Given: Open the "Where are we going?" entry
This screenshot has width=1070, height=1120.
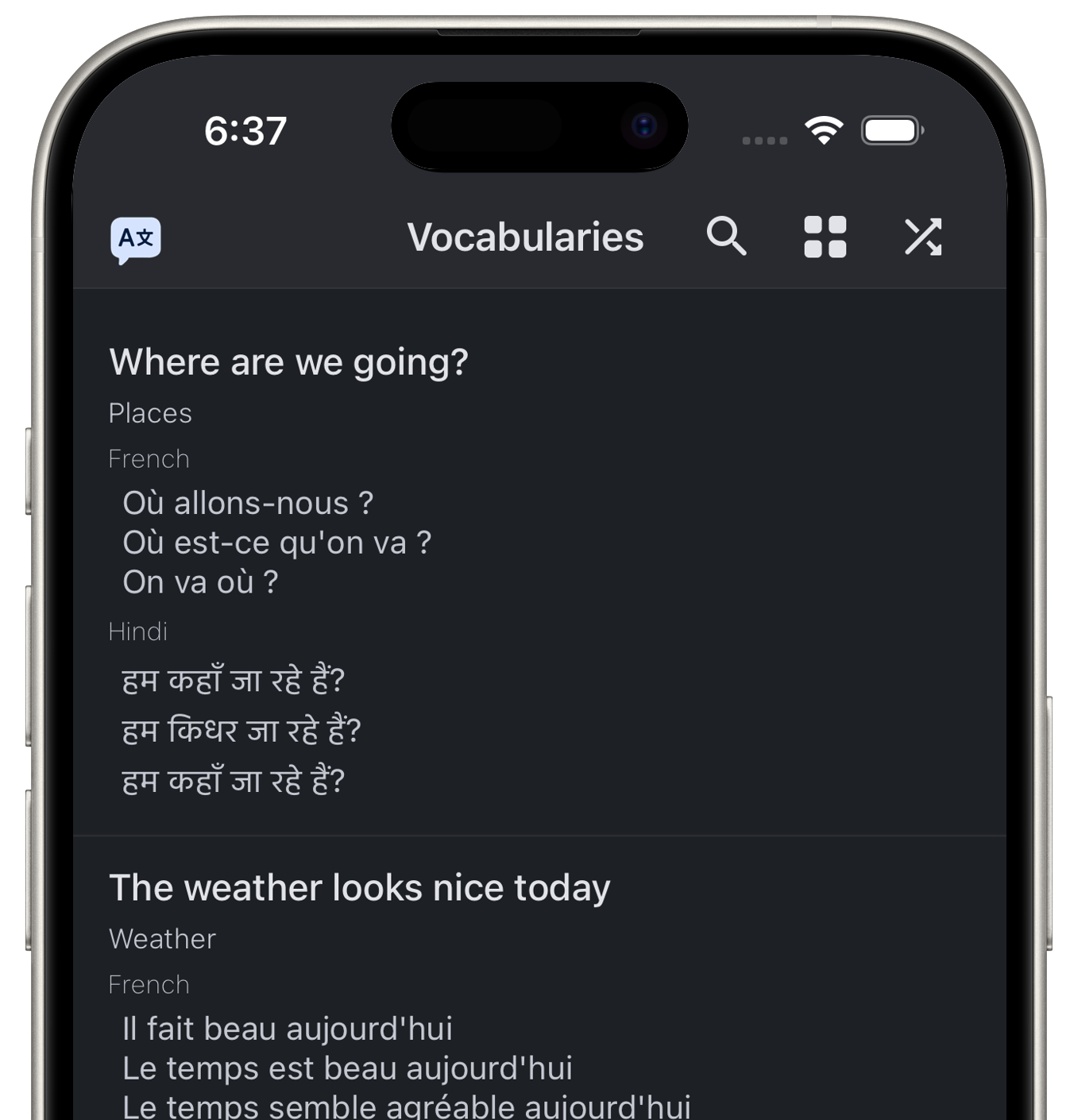Looking at the screenshot, I should [539, 562].
